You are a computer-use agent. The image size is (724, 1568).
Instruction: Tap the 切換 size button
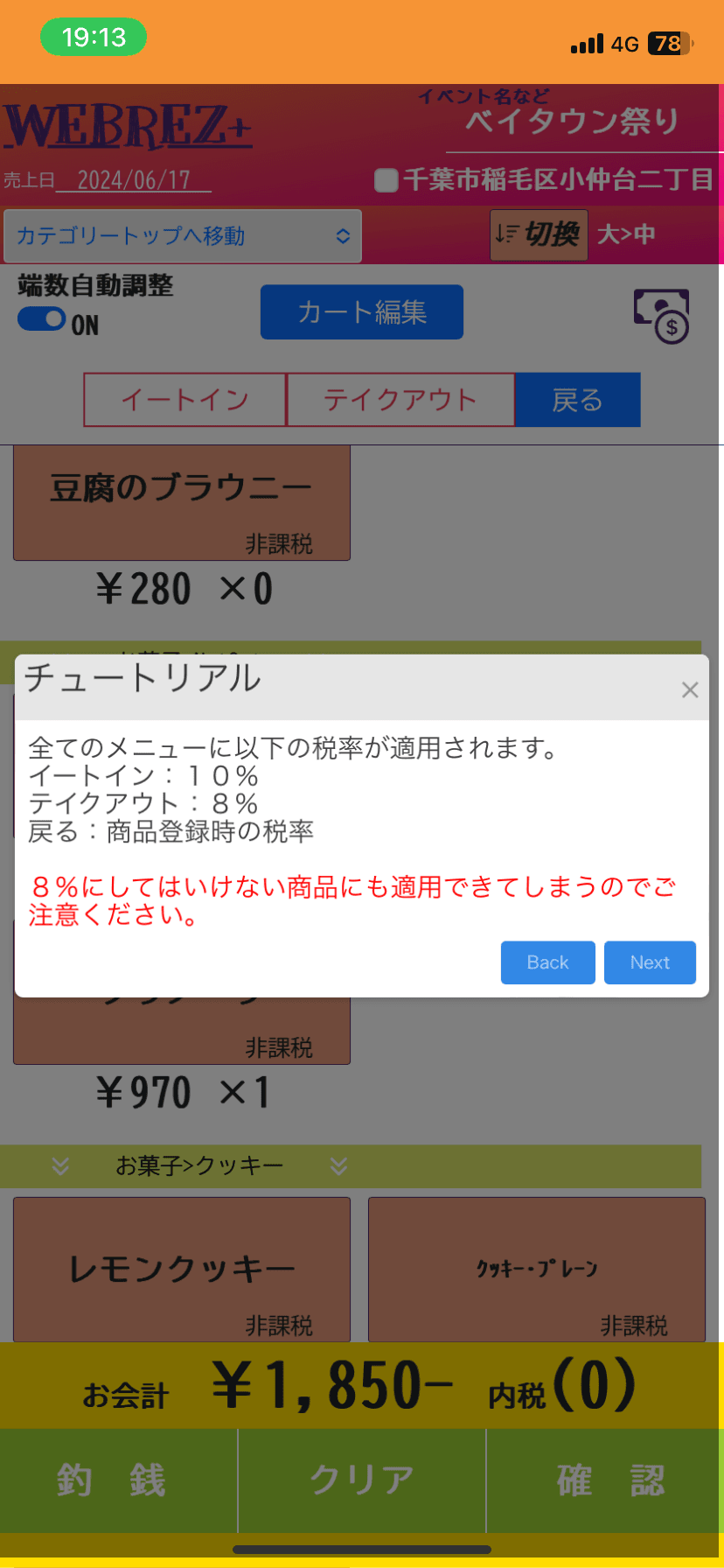(x=539, y=234)
